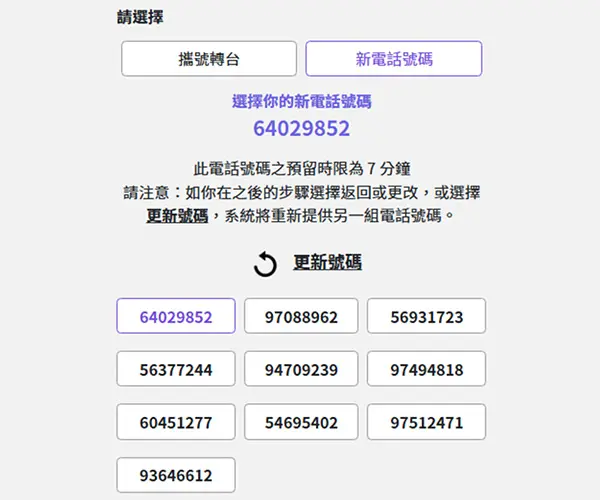
Task: Pick the number 97512471
Action: click(x=426, y=422)
